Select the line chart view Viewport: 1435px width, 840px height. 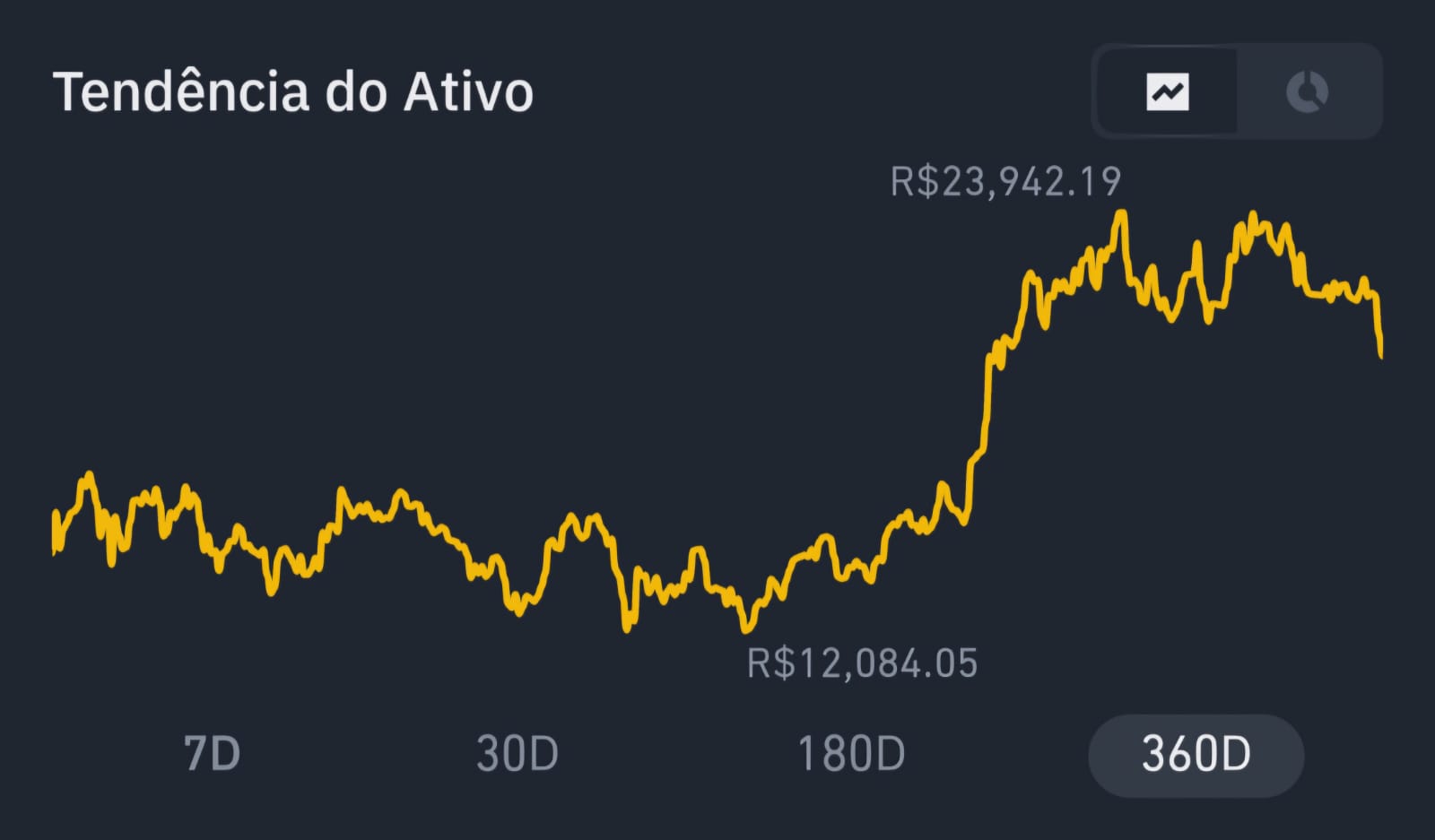point(1168,91)
